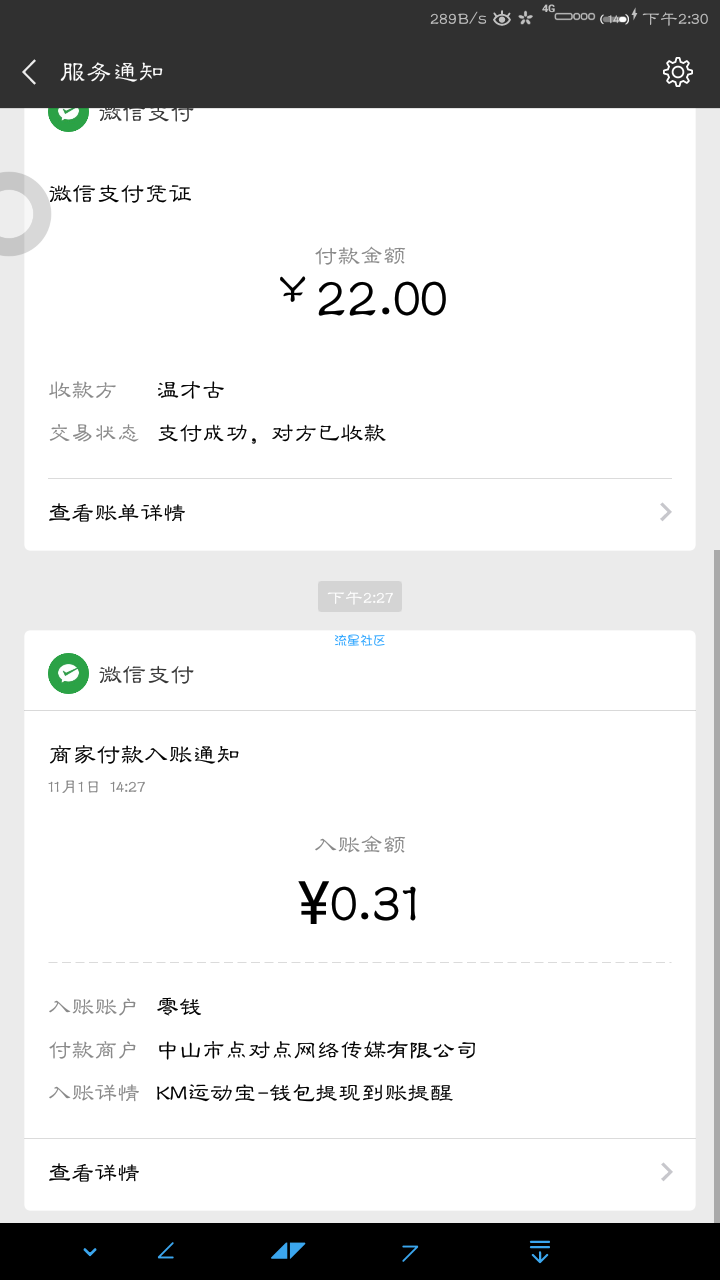Image resolution: width=720 pixels, height=1280 pixels.
Task: Tap the system back arrow in navigation bar
Action: pyautogui.click(x=166, y=1251)
